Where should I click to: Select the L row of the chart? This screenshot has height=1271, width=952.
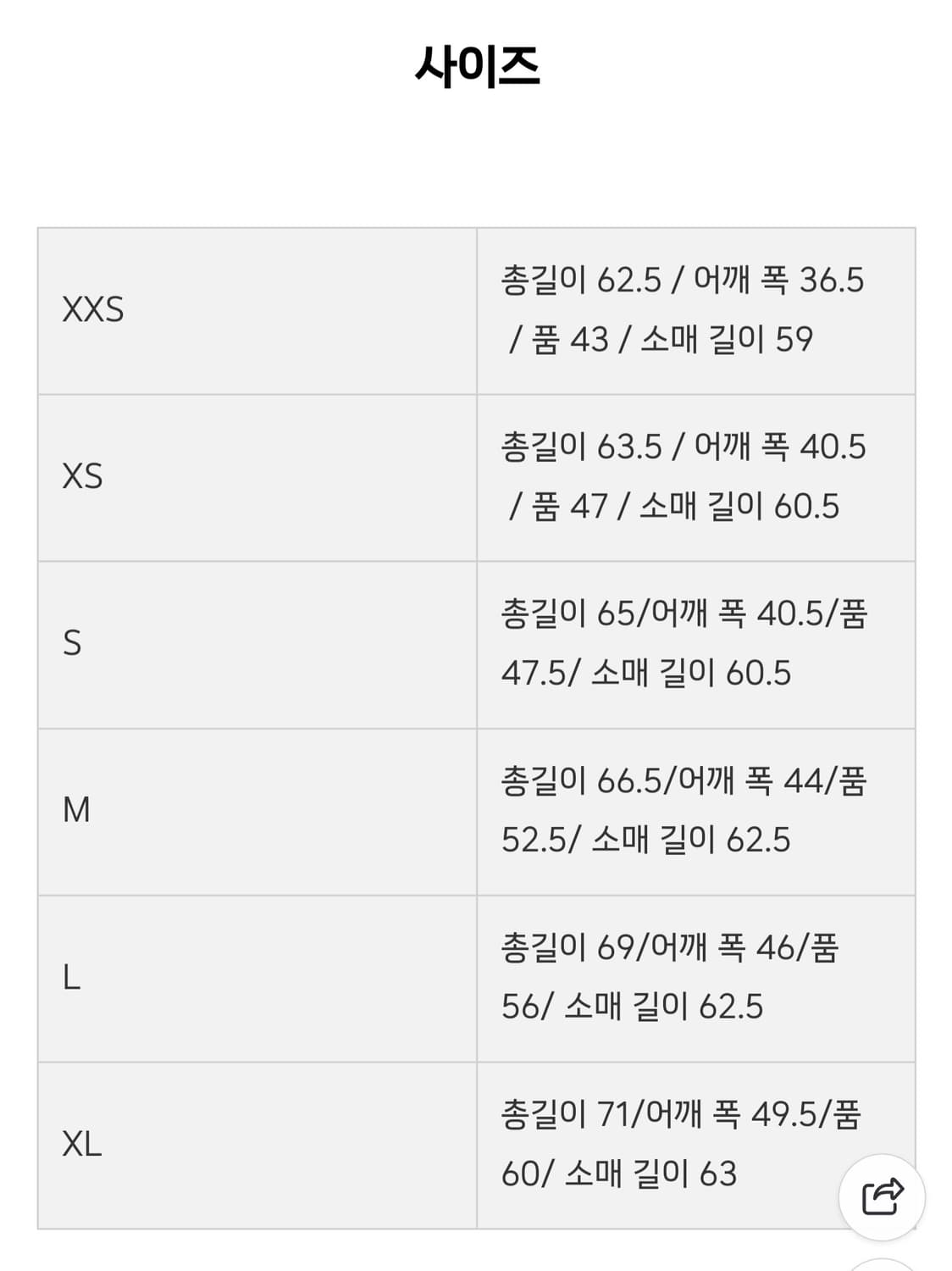pos(71,976)
